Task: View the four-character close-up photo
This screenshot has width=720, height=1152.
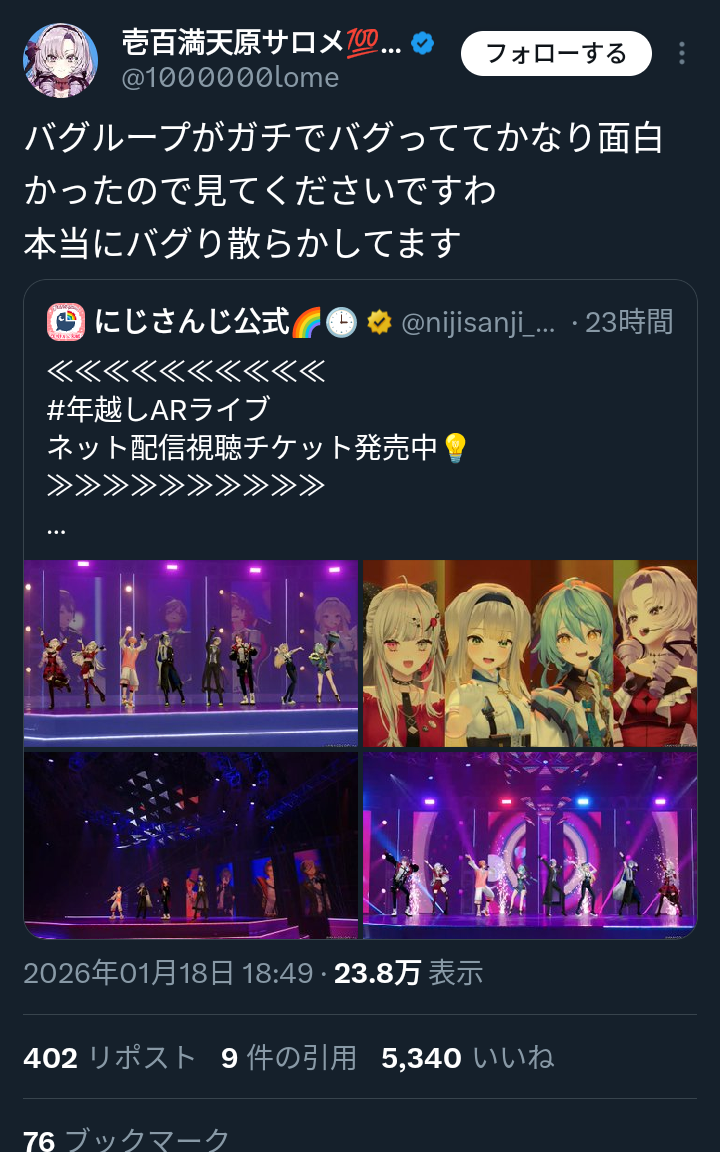Action: (x=529, y=653)
